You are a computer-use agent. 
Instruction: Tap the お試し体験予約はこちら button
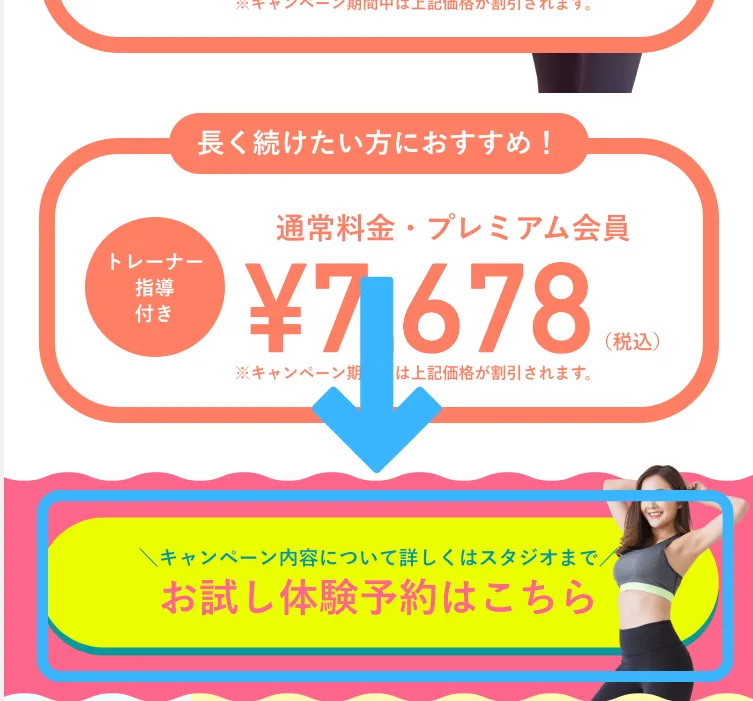pyautogui.click(x=378, y=584)
